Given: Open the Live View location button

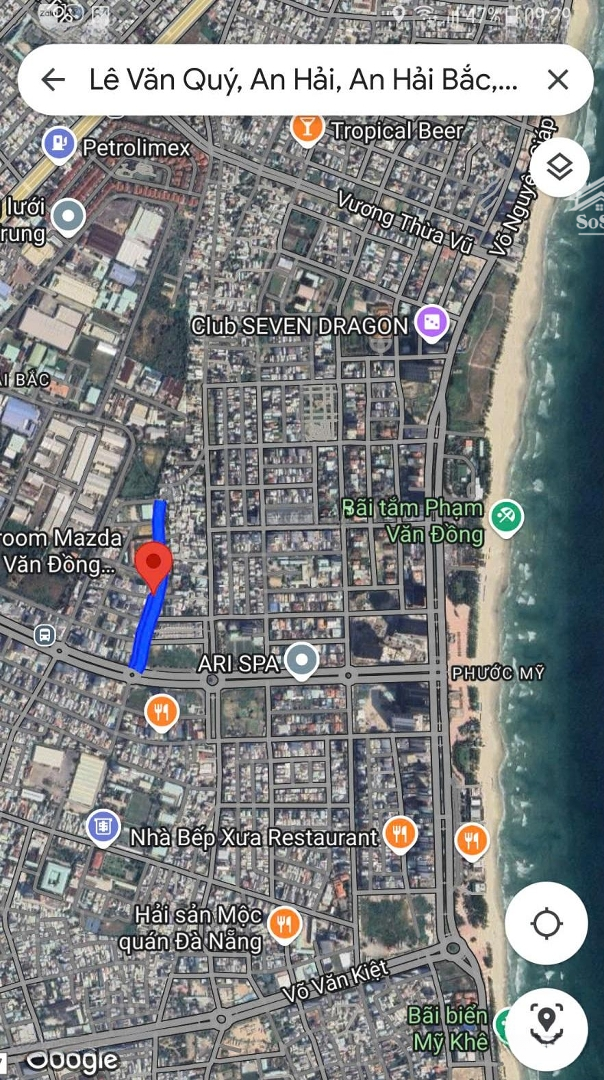Looking at the screenshot, I should click(x=546, y=1021).
